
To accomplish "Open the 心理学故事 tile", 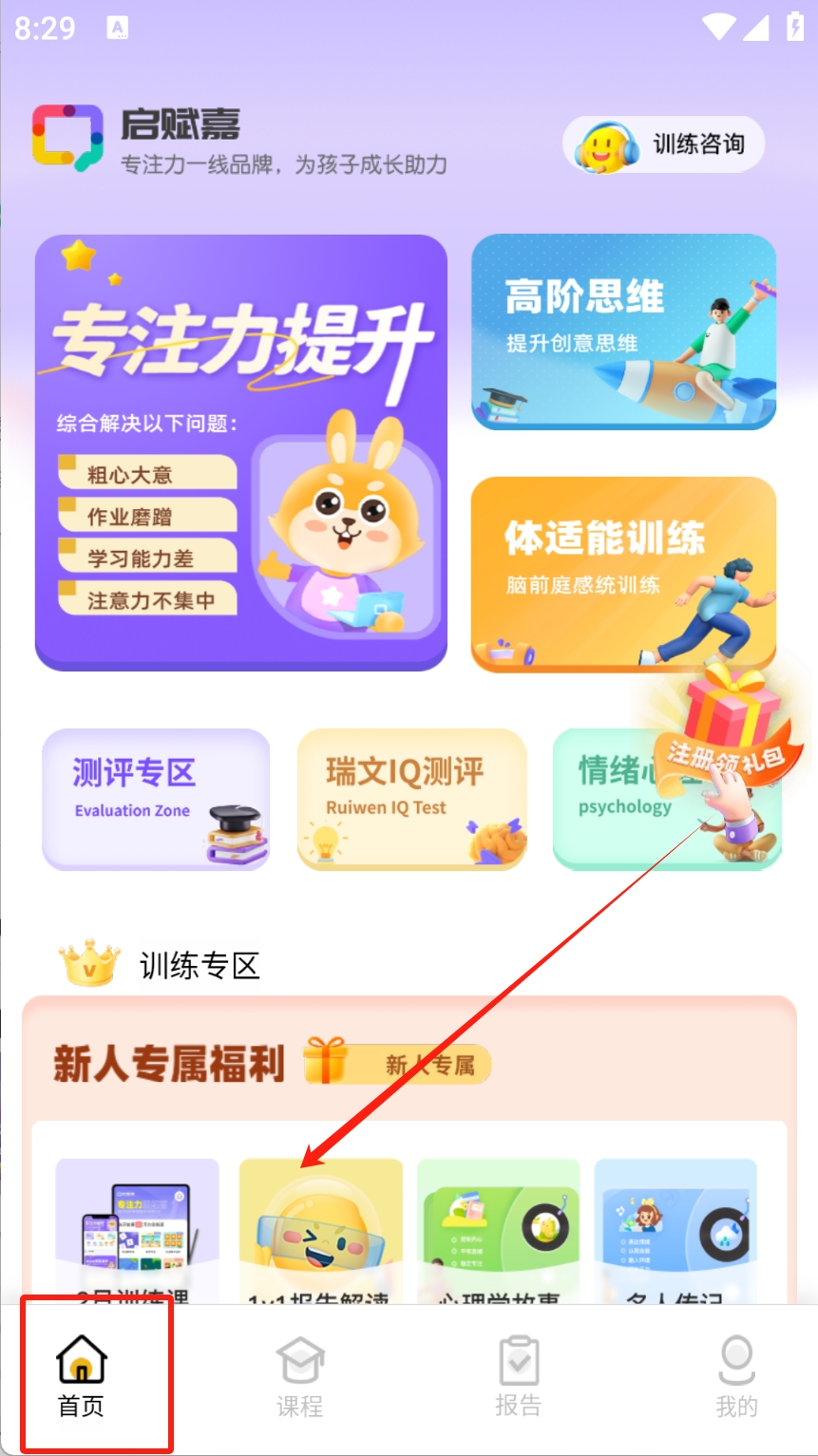I will click(x=498, y=1230).
